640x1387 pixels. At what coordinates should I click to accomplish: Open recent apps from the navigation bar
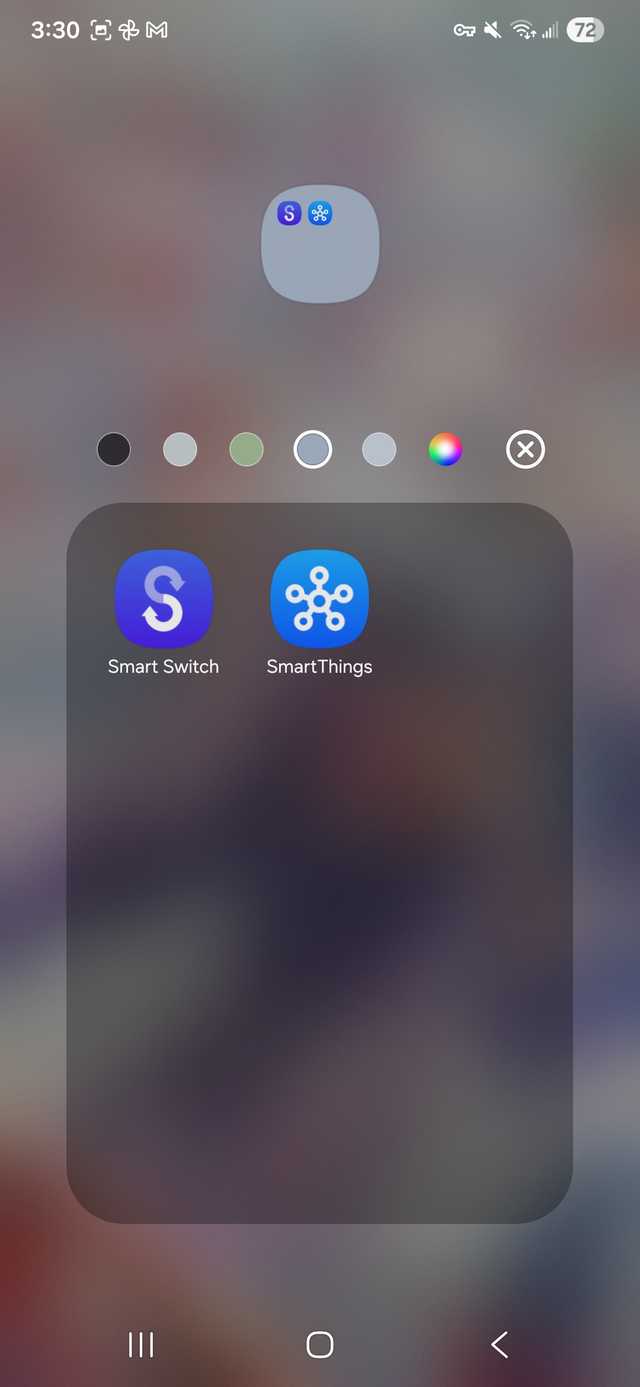141,1344
